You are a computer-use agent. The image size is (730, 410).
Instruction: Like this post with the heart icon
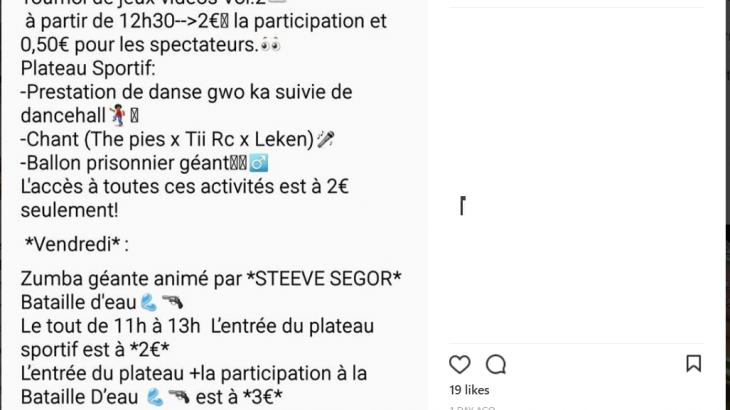pyautogui.click(x=460, y=364)
